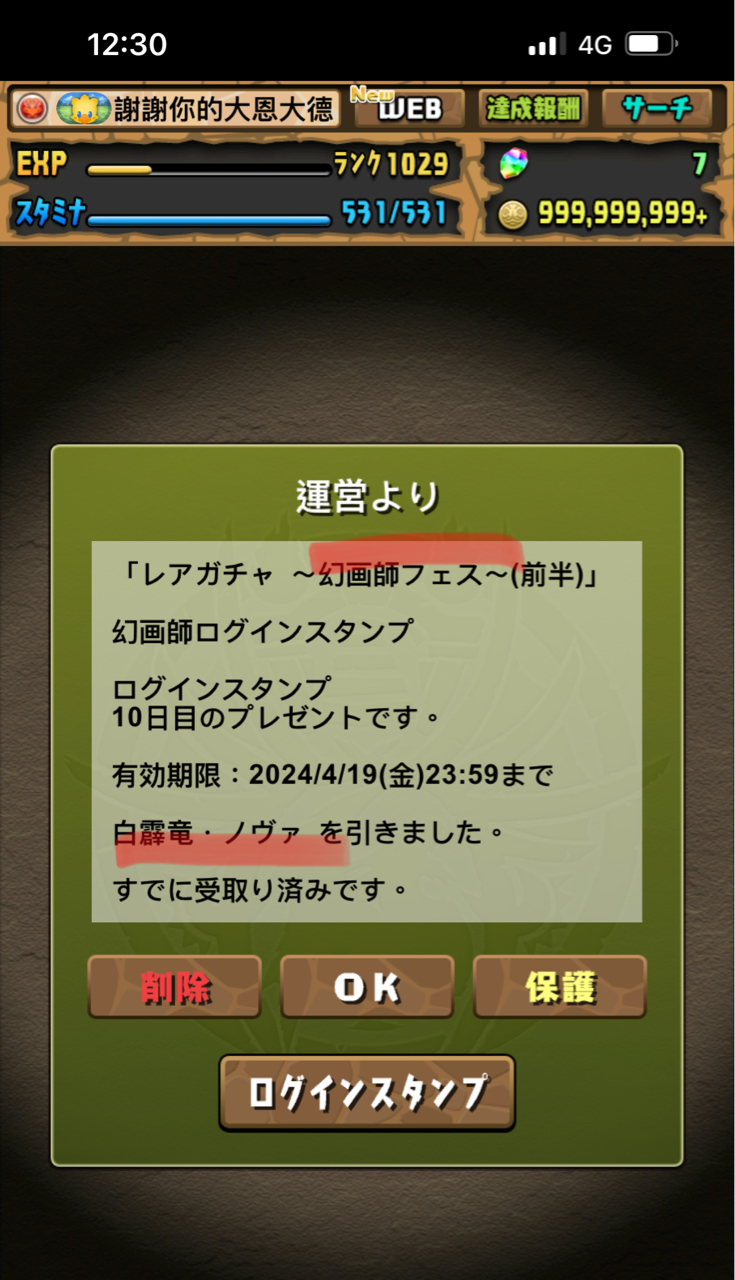Confirm the message with OK
The image size is (735, 1280).
click(367, 987)
